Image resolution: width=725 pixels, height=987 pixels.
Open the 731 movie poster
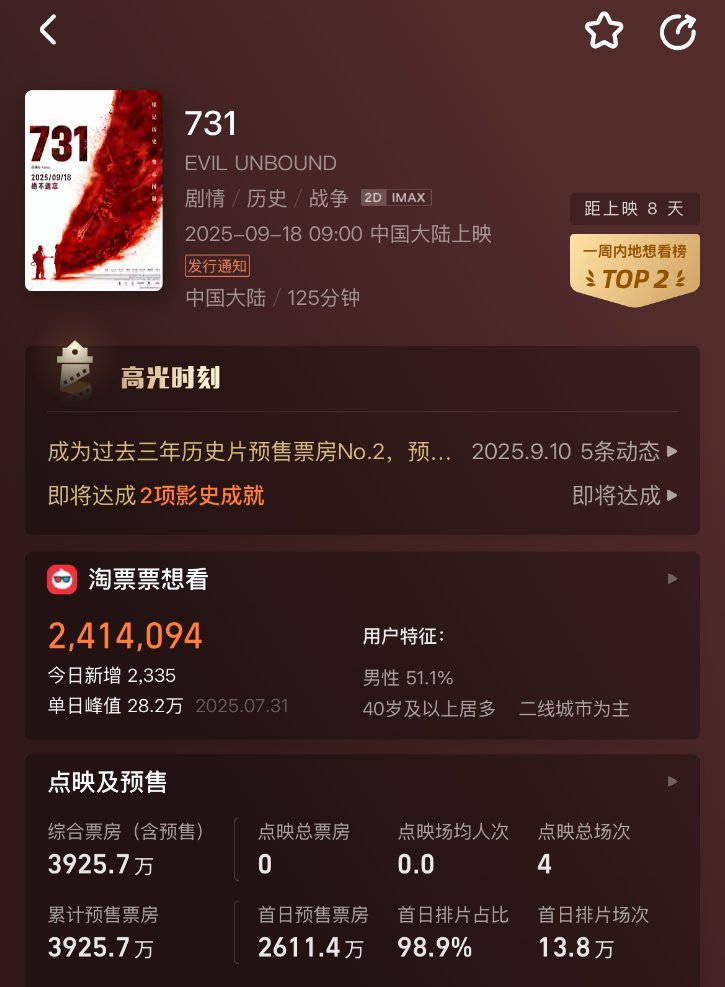click(x=93, y=191)
